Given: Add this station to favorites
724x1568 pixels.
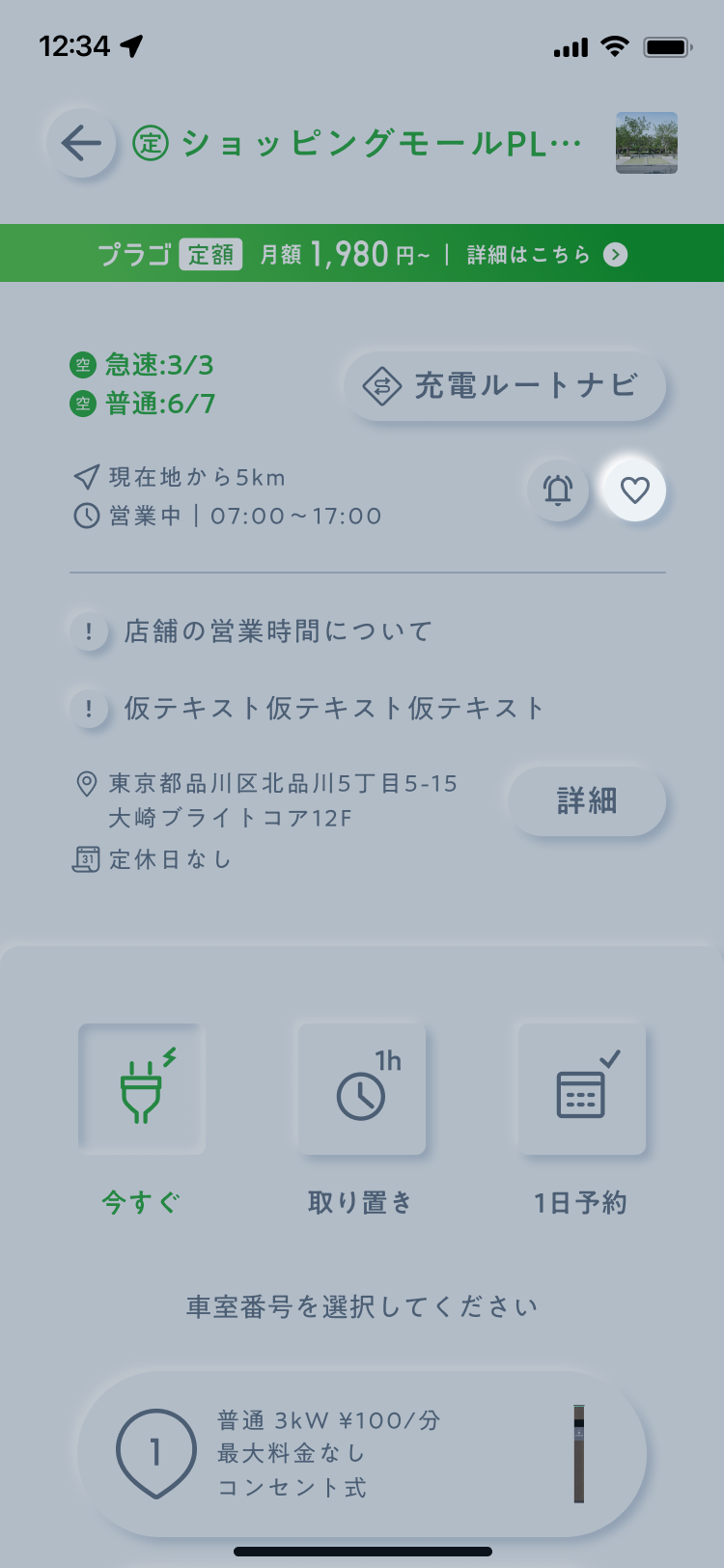Looking at the screenshot, I should point(634,490).
